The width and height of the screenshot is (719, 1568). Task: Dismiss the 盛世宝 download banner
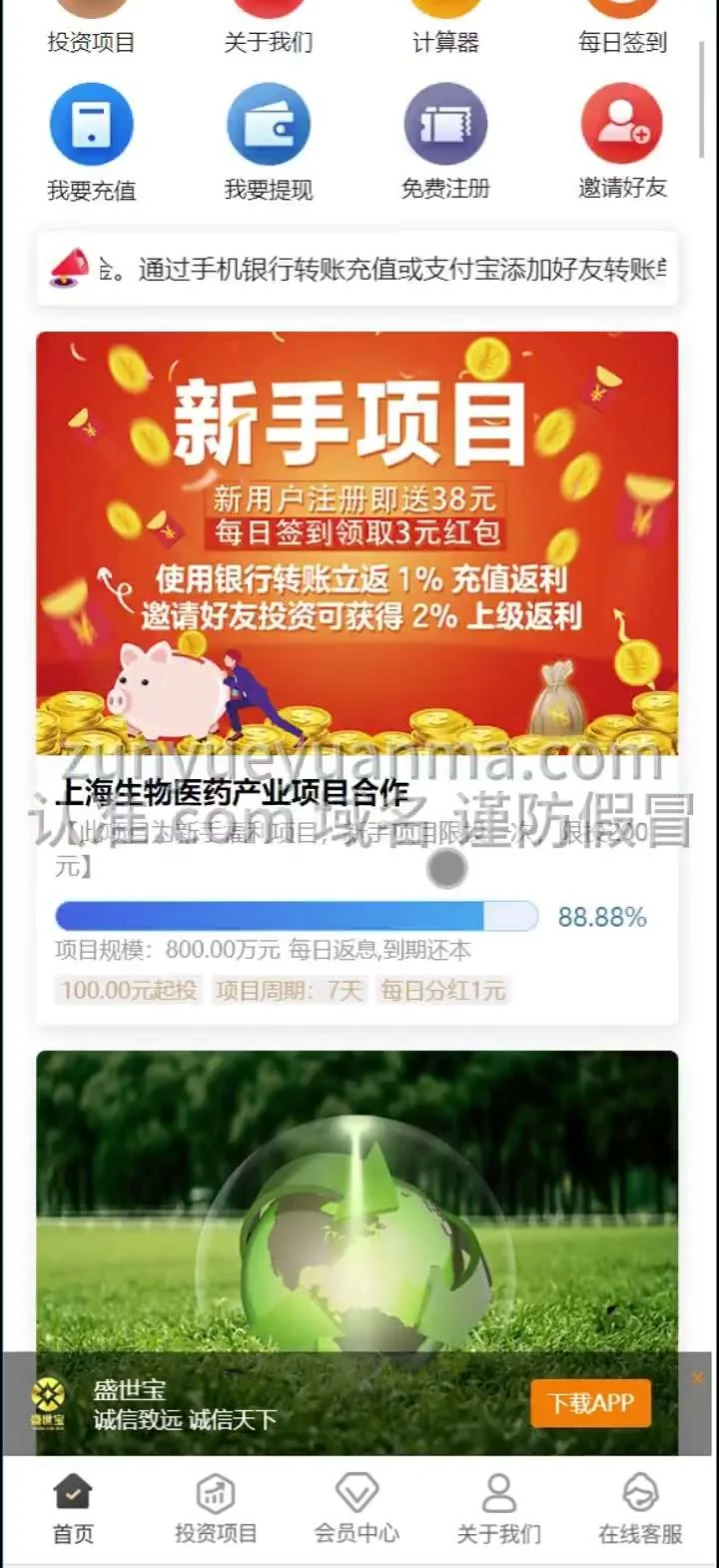tap(697, 1378)
